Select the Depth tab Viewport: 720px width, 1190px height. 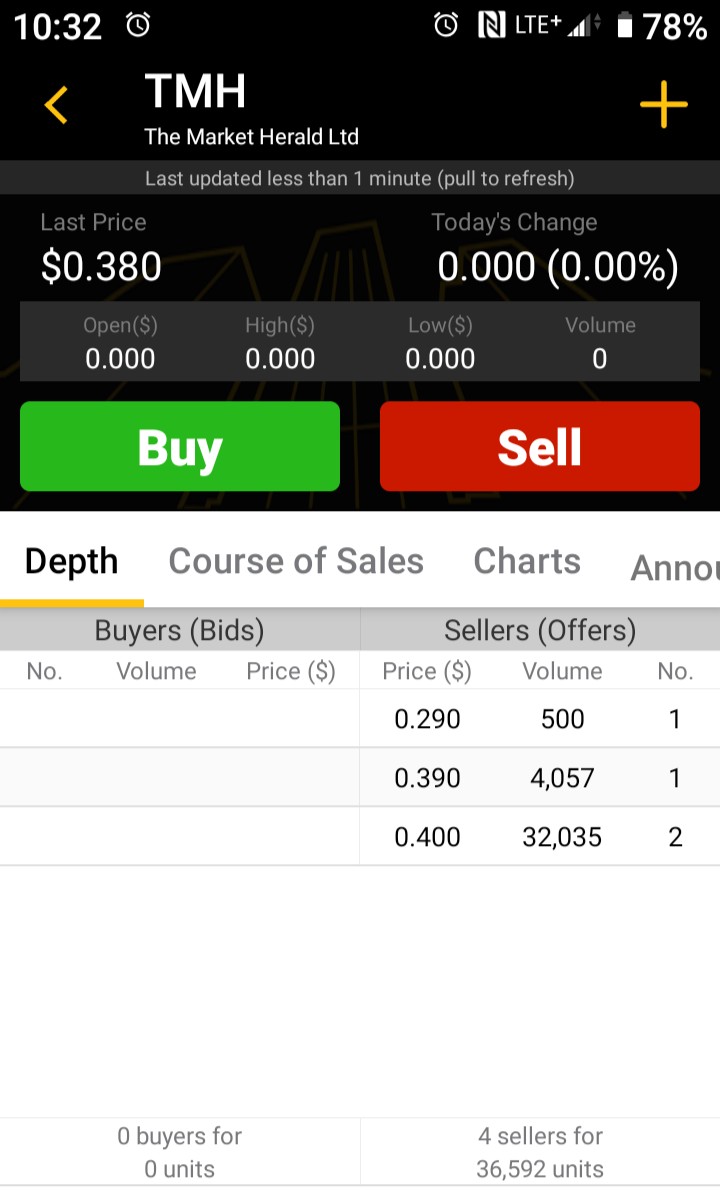(71, 562)
